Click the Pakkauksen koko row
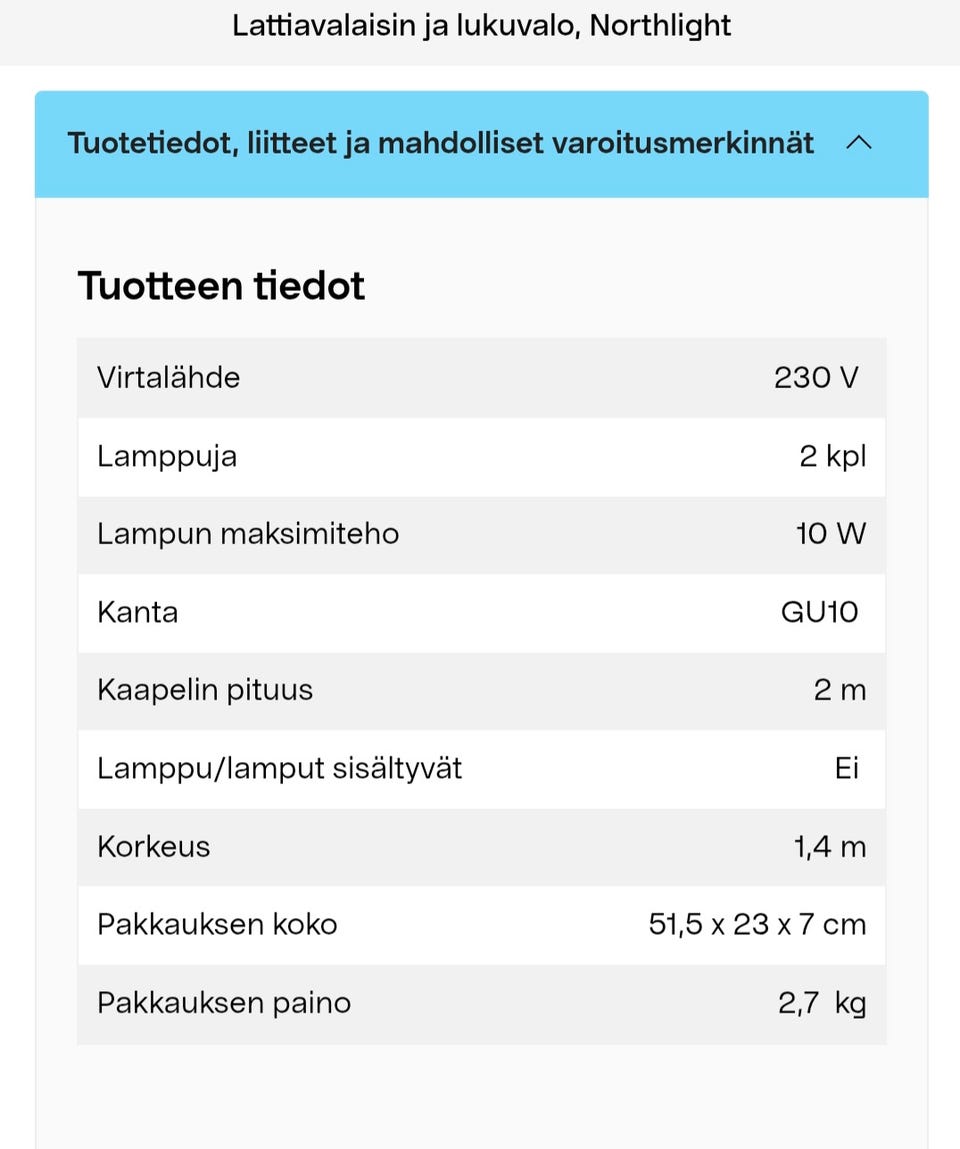960x1149 pixels. point(480,924)
